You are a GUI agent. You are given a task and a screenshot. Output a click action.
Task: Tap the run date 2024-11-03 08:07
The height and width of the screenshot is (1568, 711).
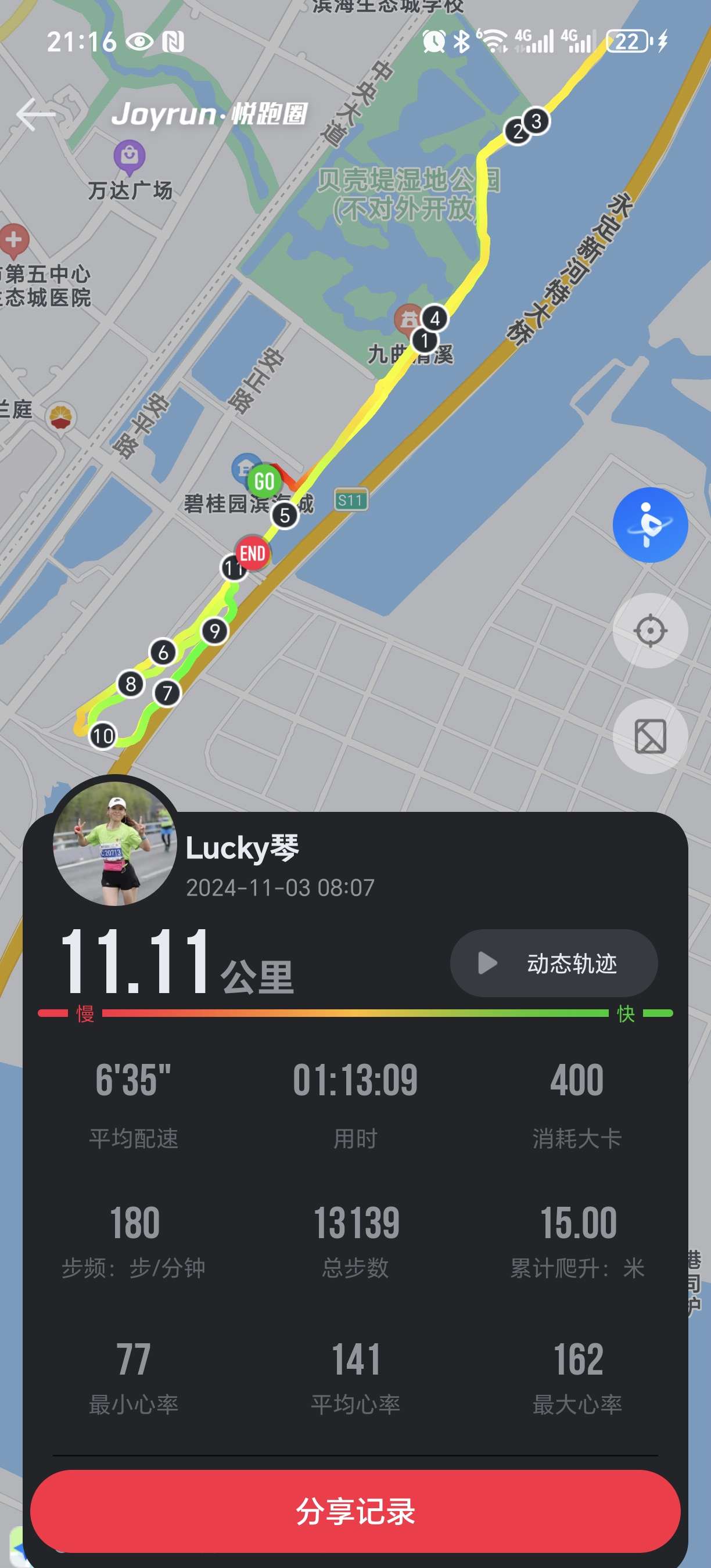click(280, 887)
